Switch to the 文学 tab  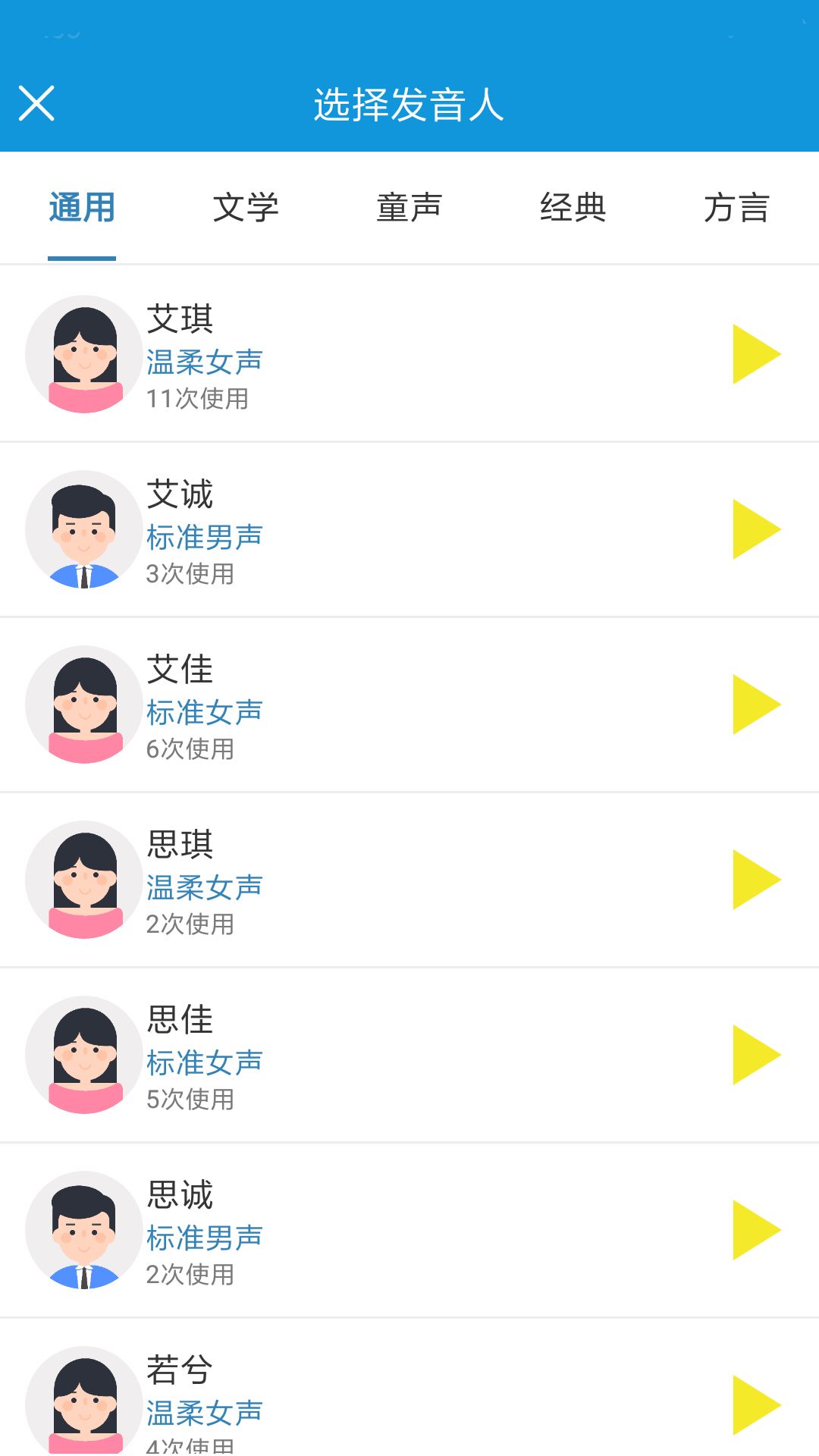tap(246, 207)
